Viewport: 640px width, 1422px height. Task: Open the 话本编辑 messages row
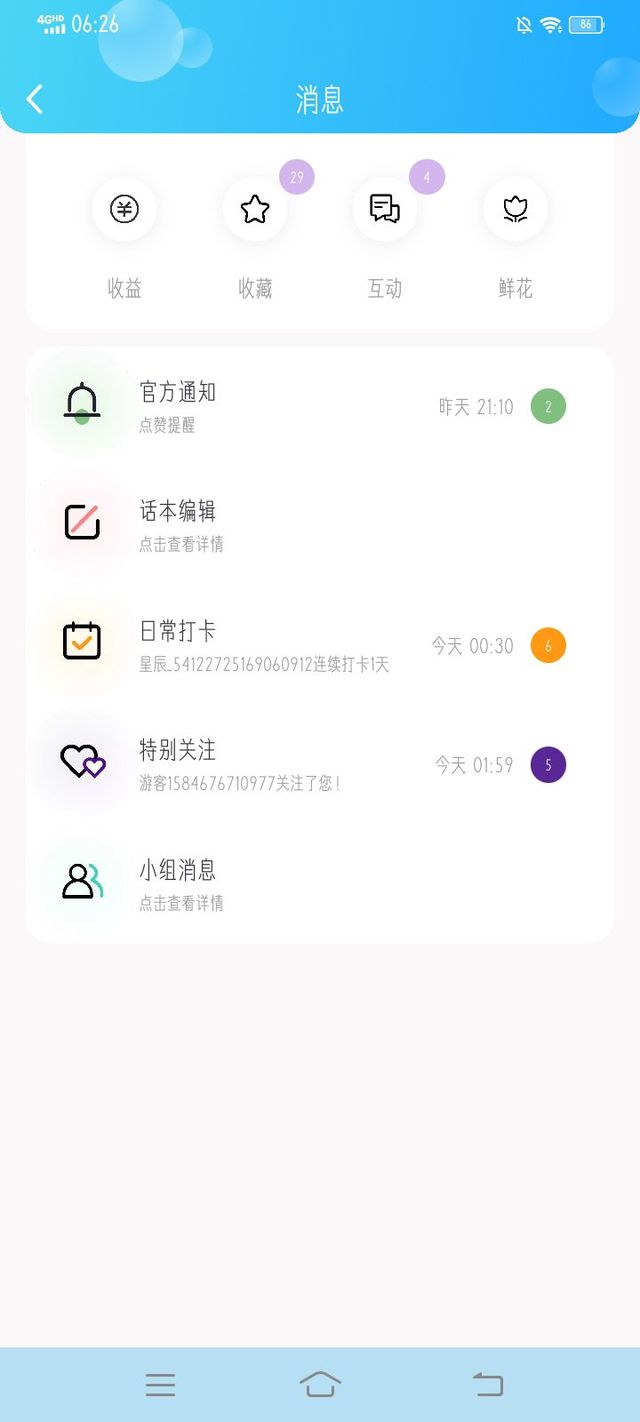(x=320, y=526)
